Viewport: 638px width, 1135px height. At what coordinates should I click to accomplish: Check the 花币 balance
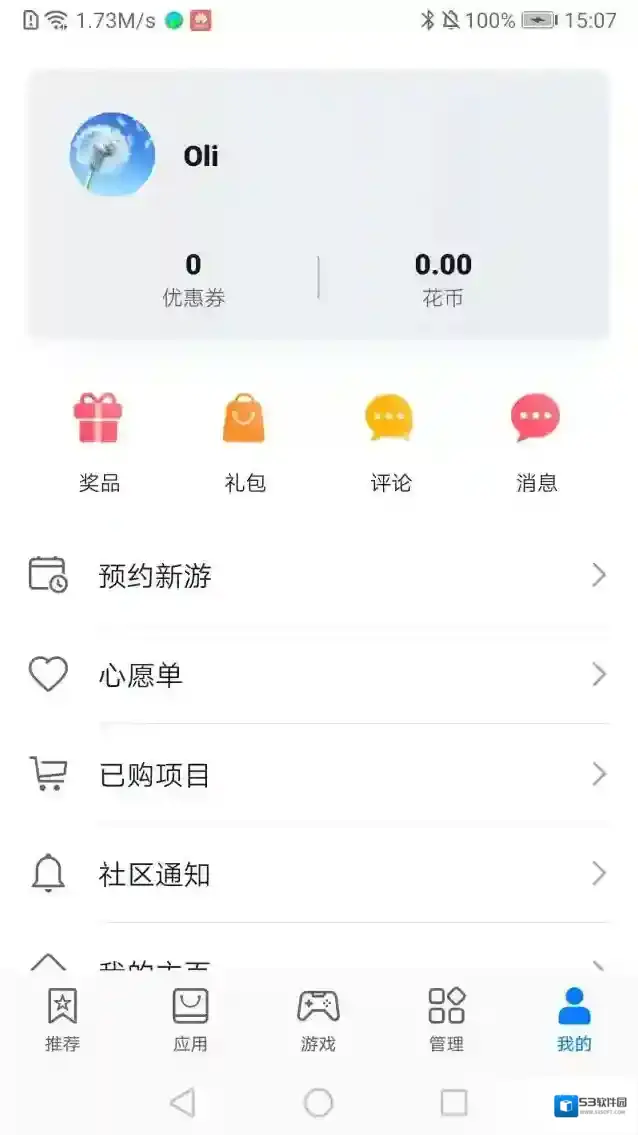coord(443,279)
